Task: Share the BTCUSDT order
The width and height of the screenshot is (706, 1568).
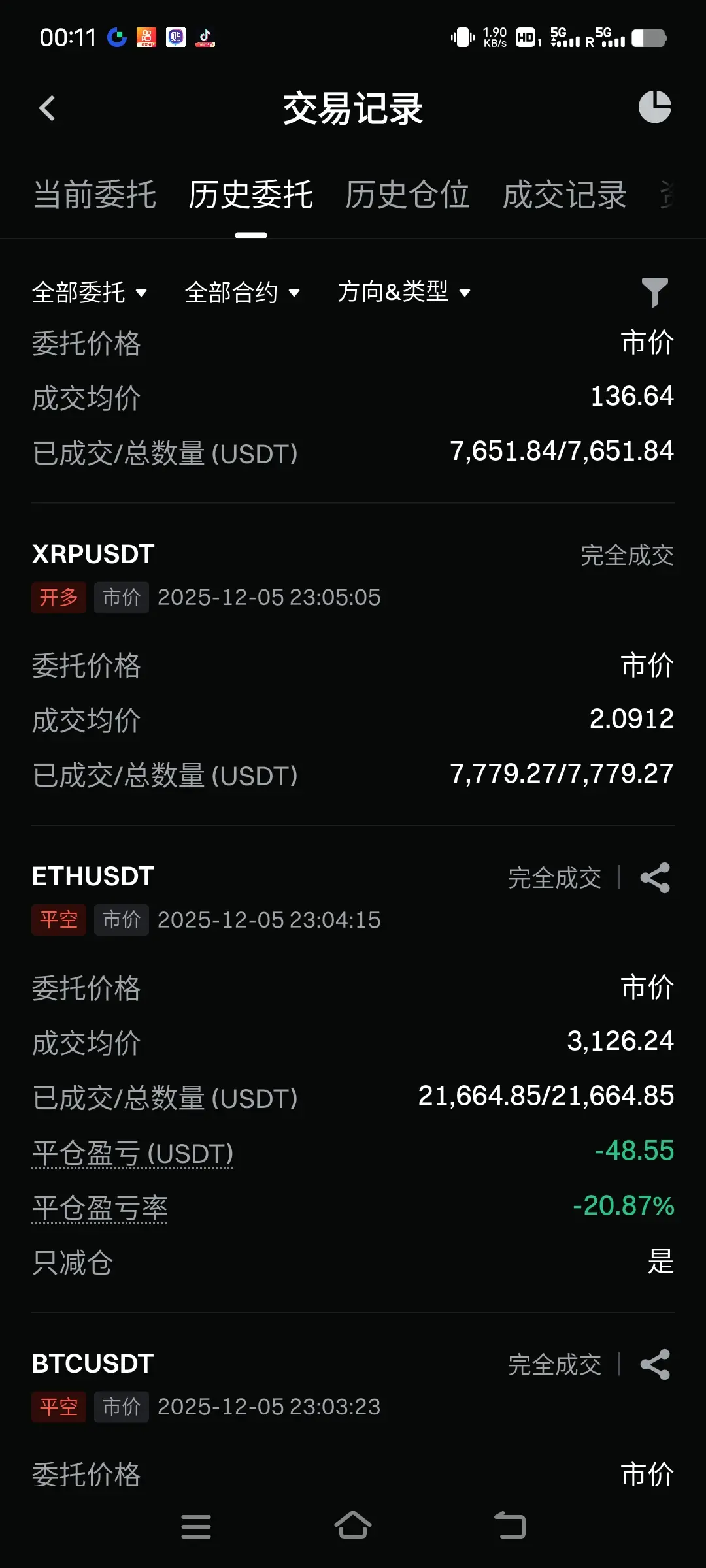Action: click(655, 1364)
